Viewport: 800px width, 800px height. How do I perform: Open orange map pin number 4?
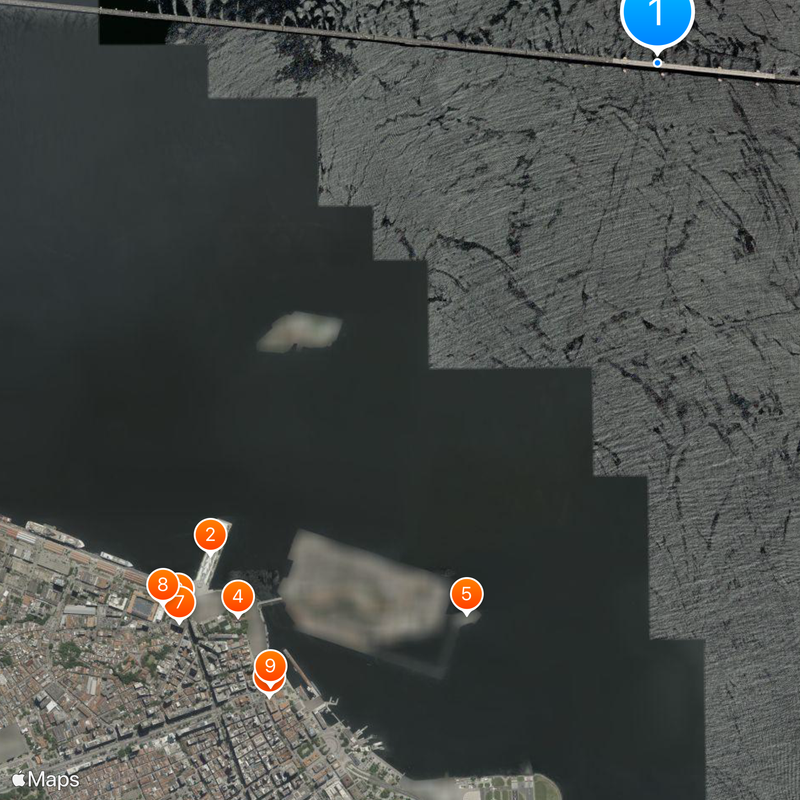coord(237,597)
